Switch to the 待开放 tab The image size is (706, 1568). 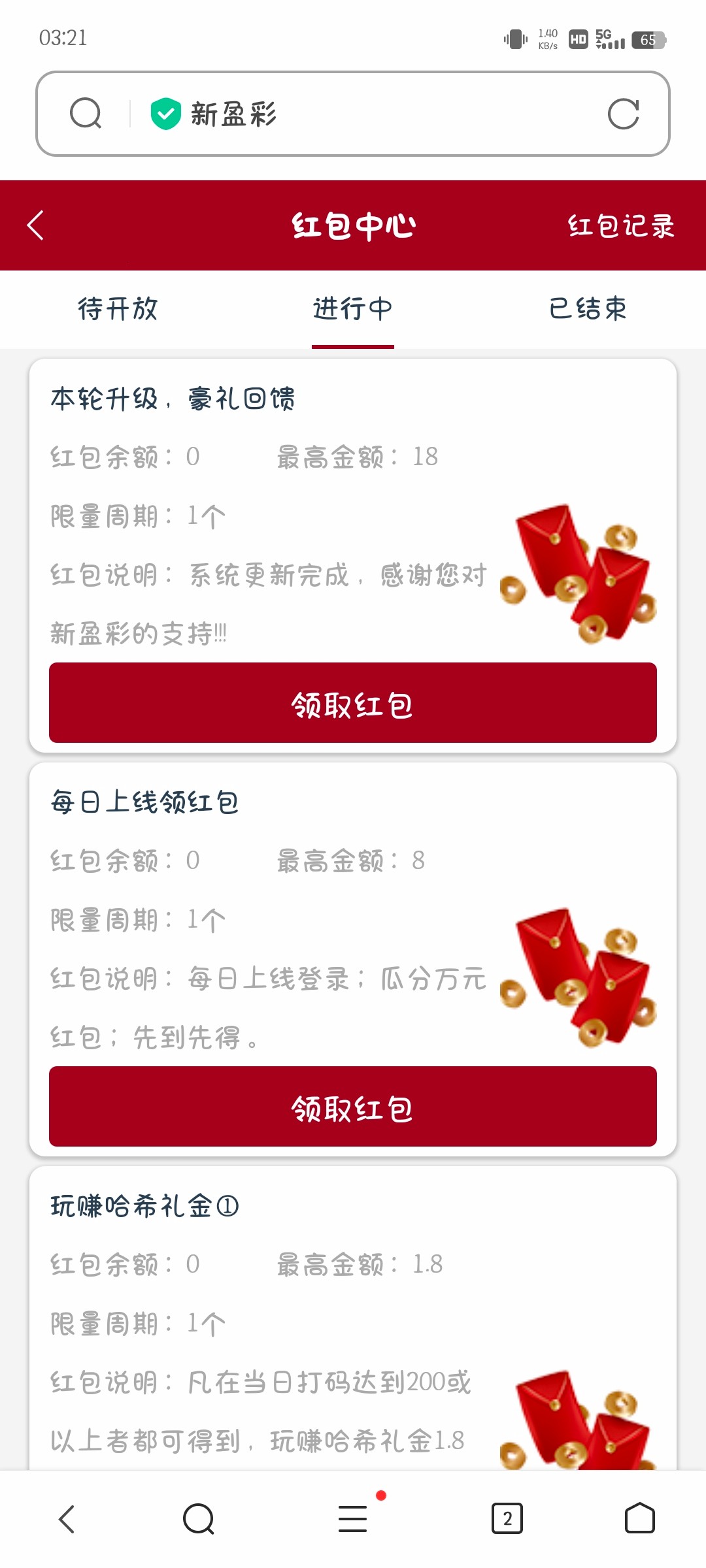tap(118, 308)
